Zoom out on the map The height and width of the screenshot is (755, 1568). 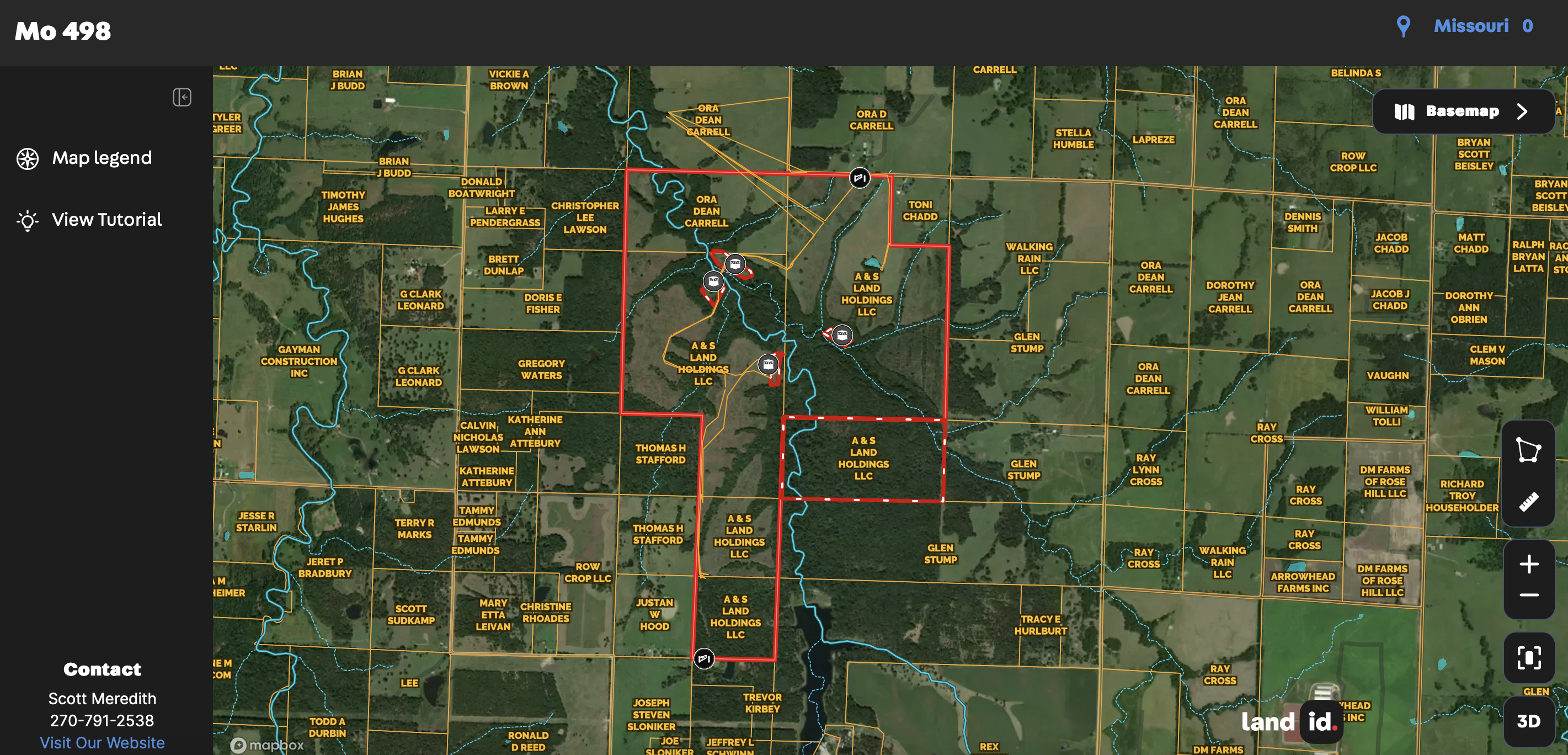(1528, 595)
